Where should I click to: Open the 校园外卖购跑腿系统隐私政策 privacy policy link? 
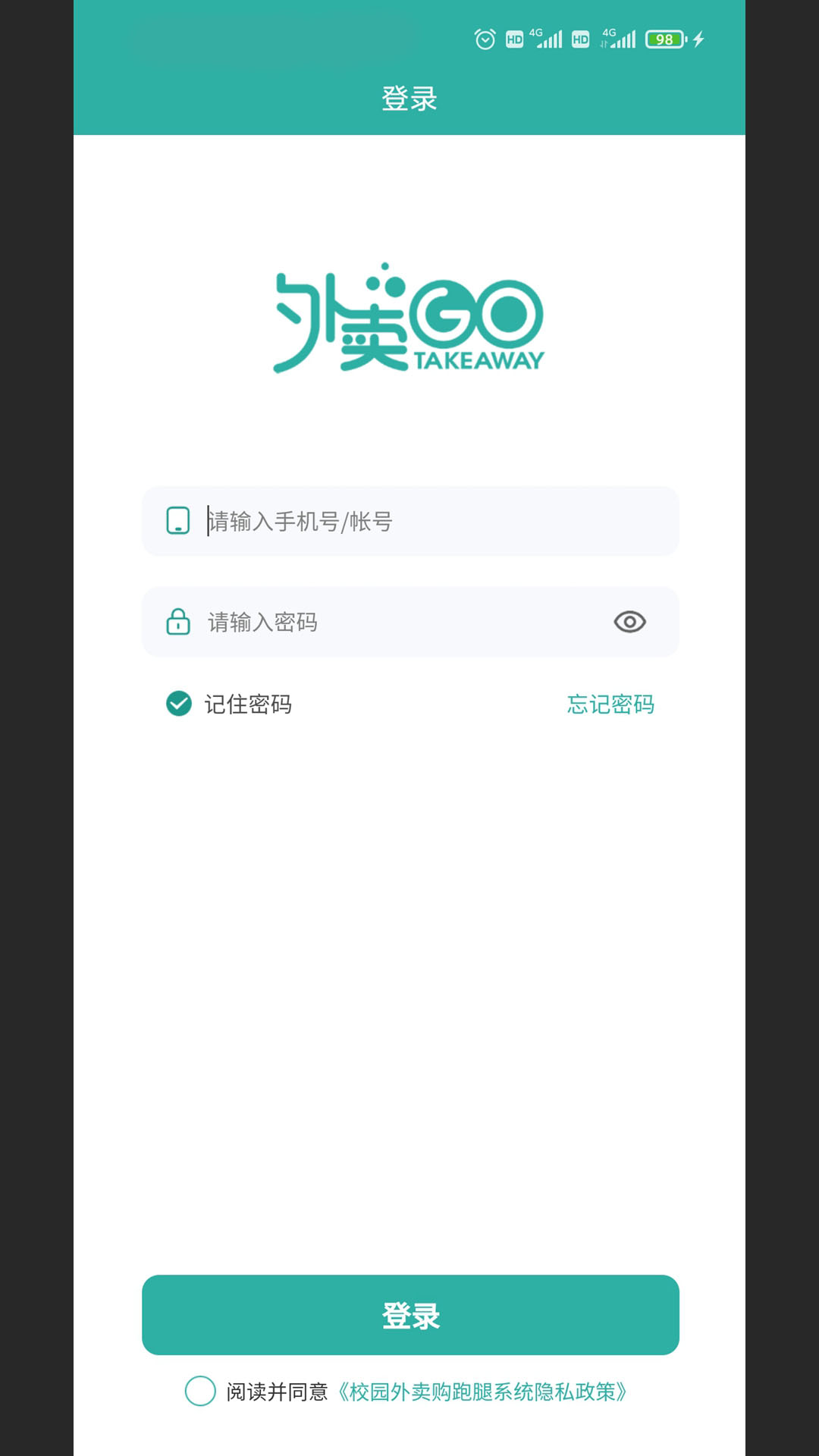point(482,1392)
